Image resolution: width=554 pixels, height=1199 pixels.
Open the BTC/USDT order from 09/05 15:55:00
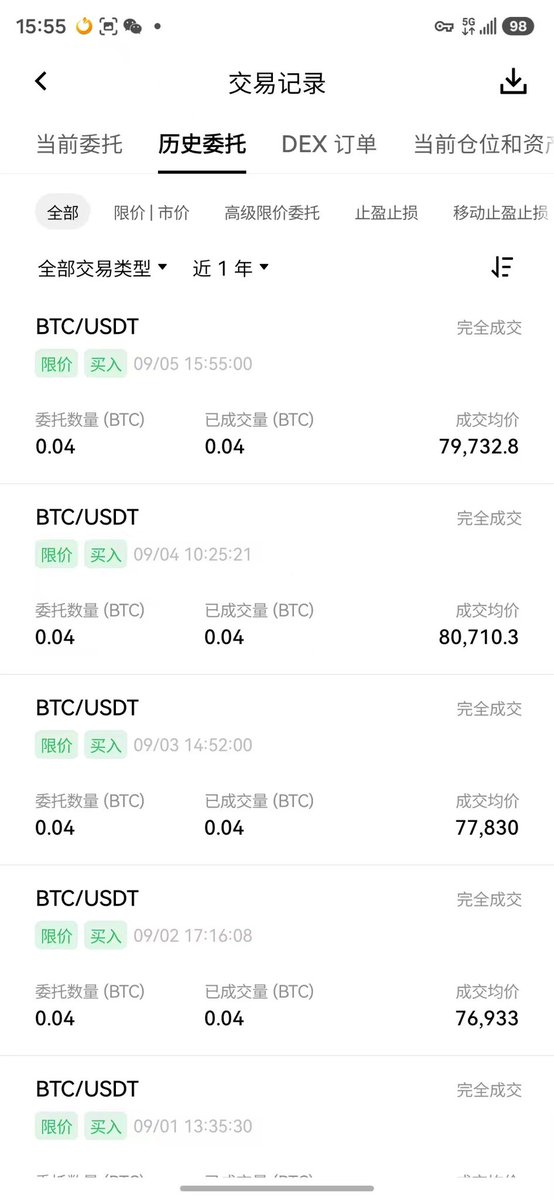tap(277, 388)
